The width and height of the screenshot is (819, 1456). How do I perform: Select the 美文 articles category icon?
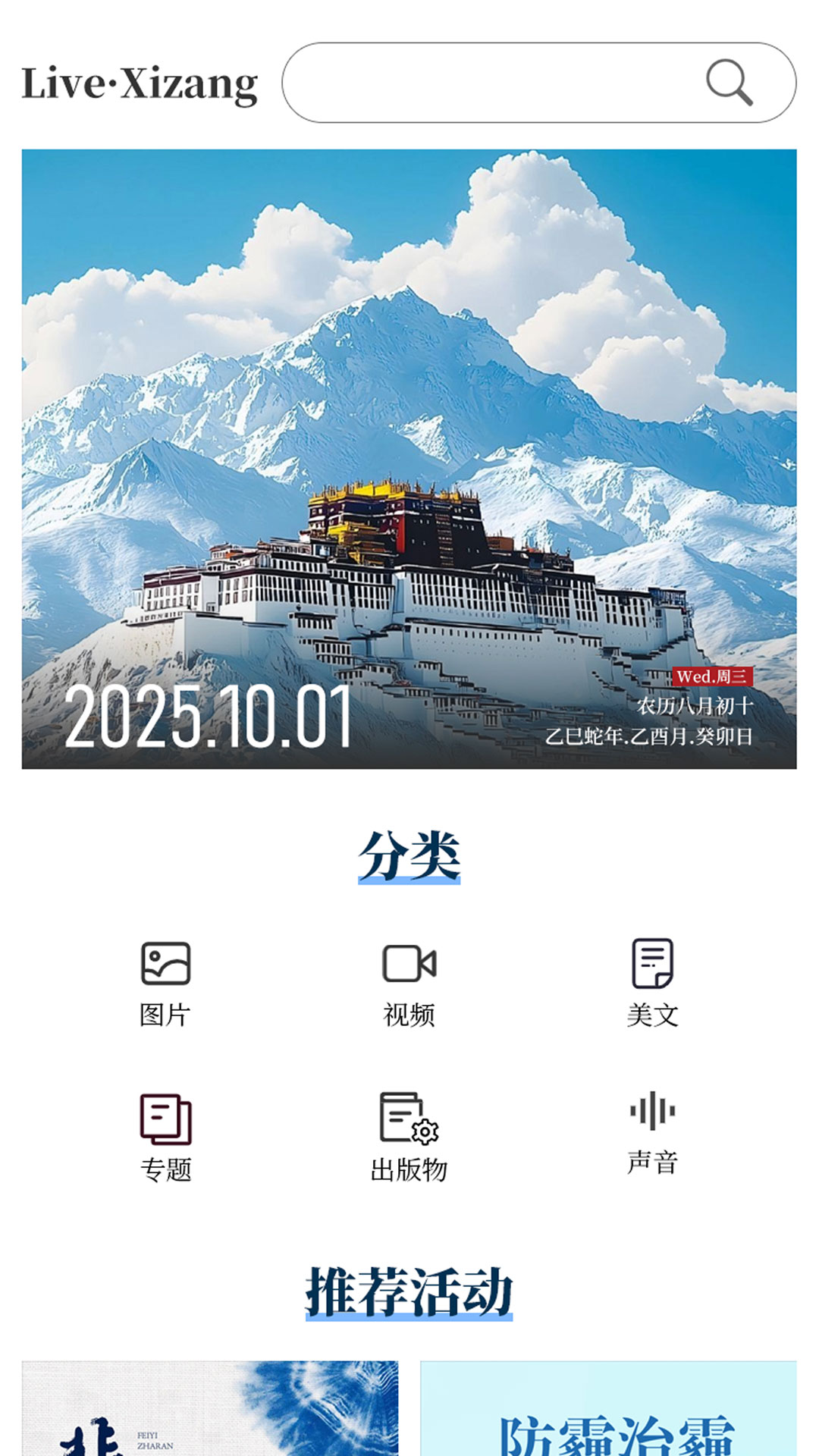tap(654, 965)
